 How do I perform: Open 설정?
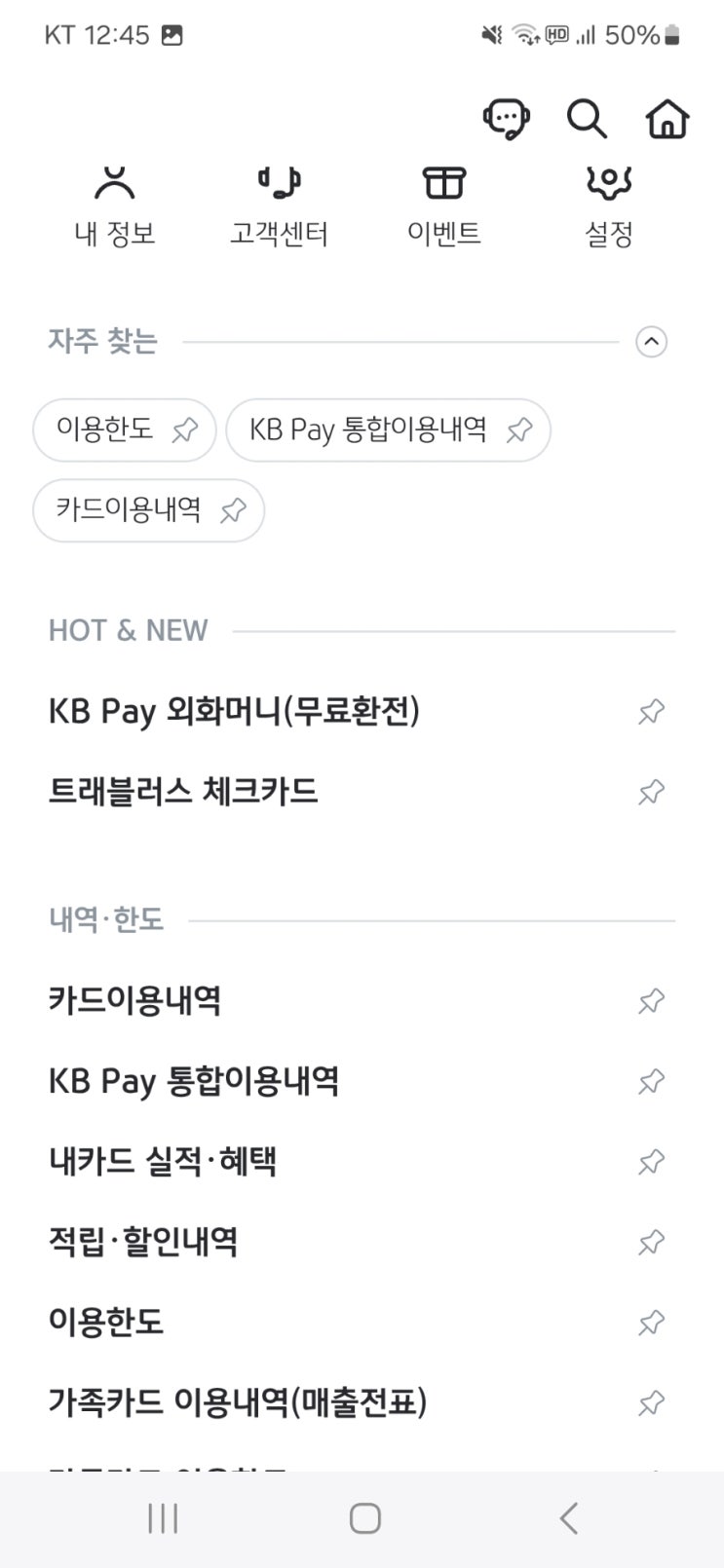click(x=609, y=206)
